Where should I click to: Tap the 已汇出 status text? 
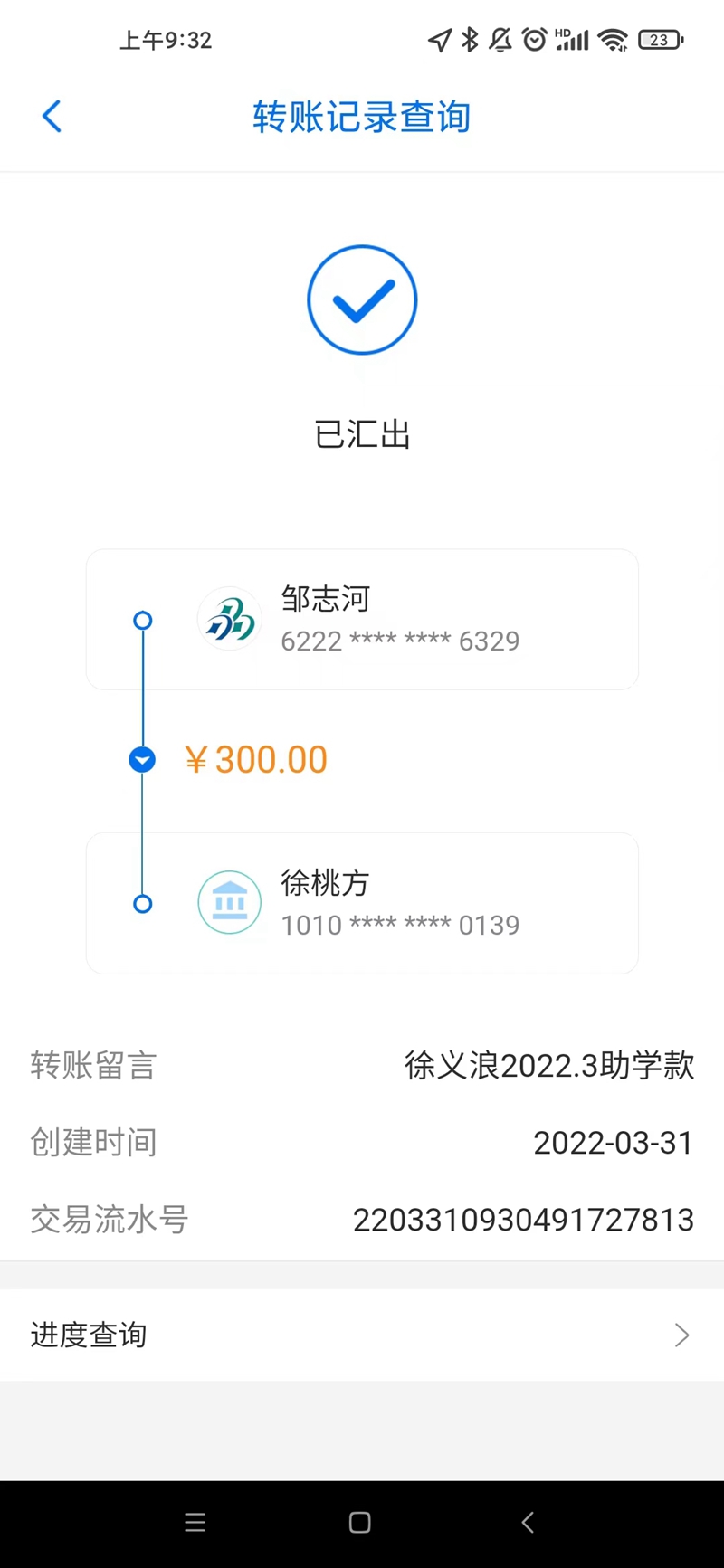click(x=362, y=434)
